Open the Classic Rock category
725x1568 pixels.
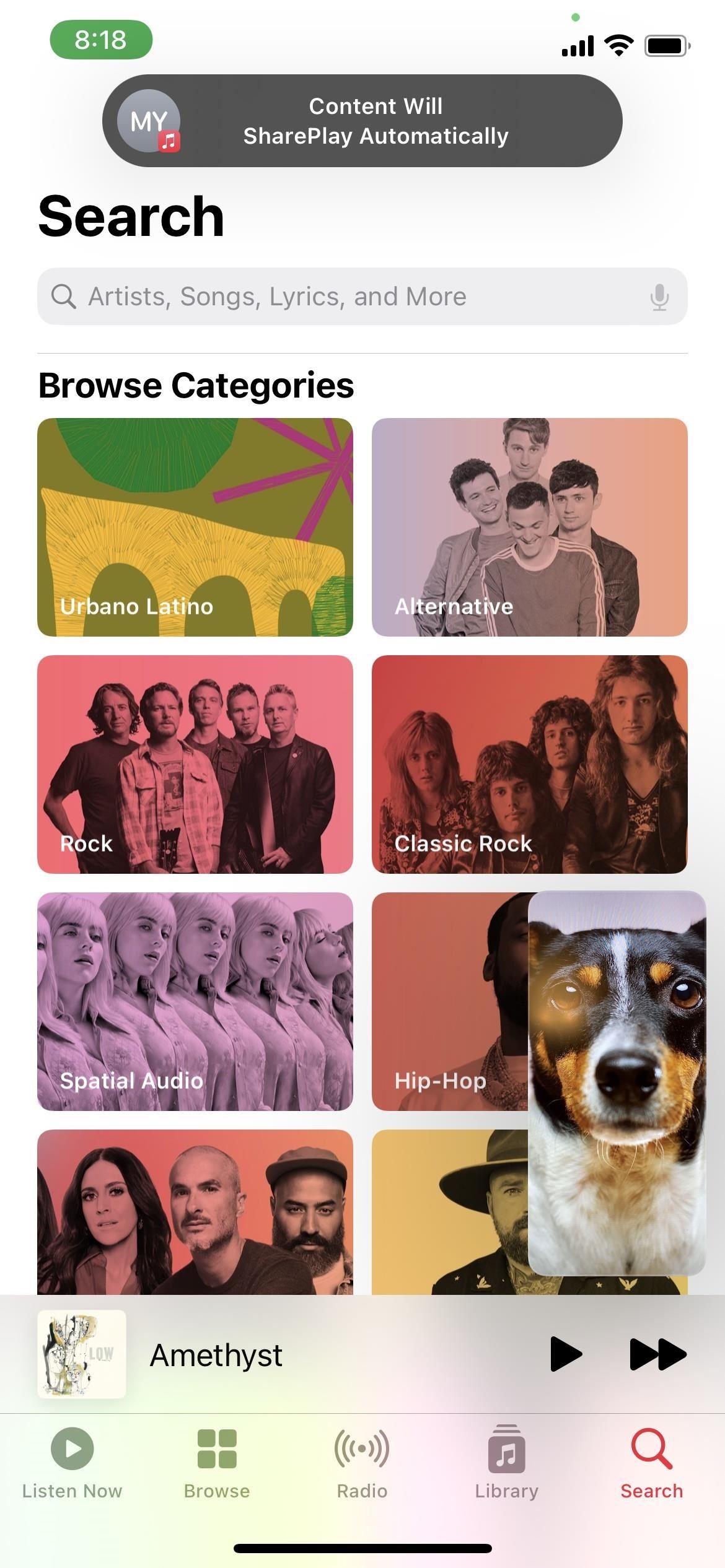(529, 764)
